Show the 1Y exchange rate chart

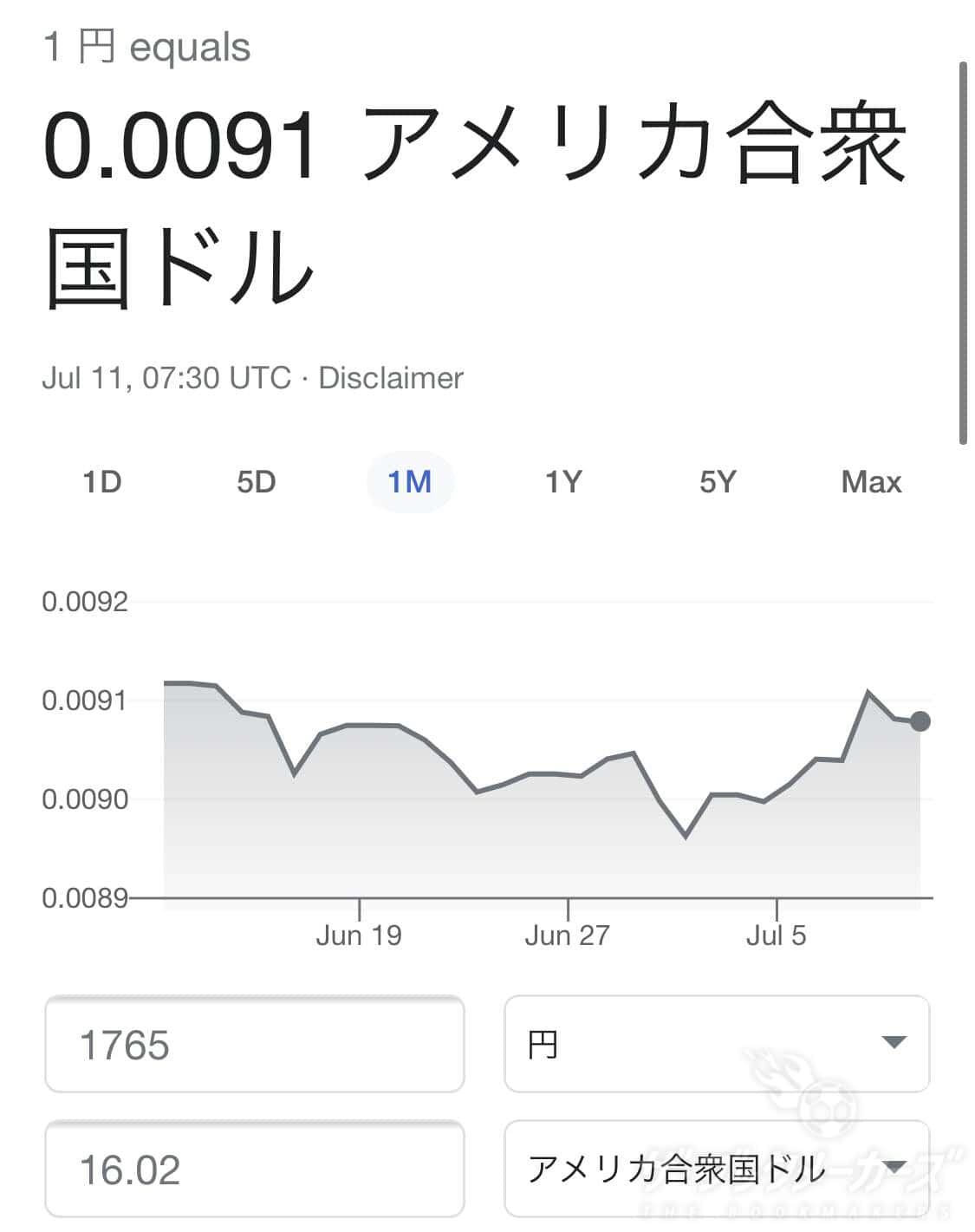point(562,482)
